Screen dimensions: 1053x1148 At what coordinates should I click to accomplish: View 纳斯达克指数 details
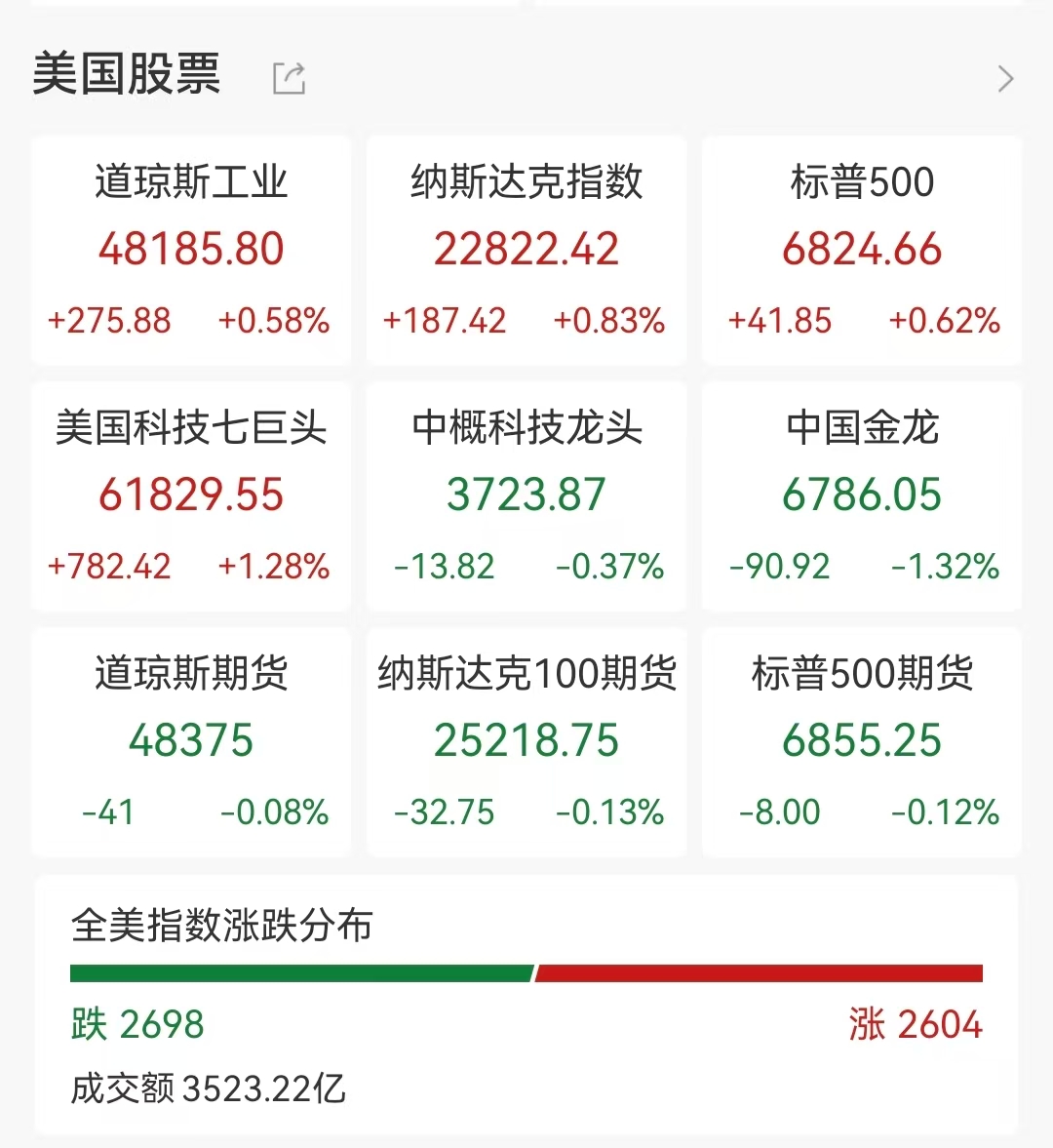pos(526,251)
